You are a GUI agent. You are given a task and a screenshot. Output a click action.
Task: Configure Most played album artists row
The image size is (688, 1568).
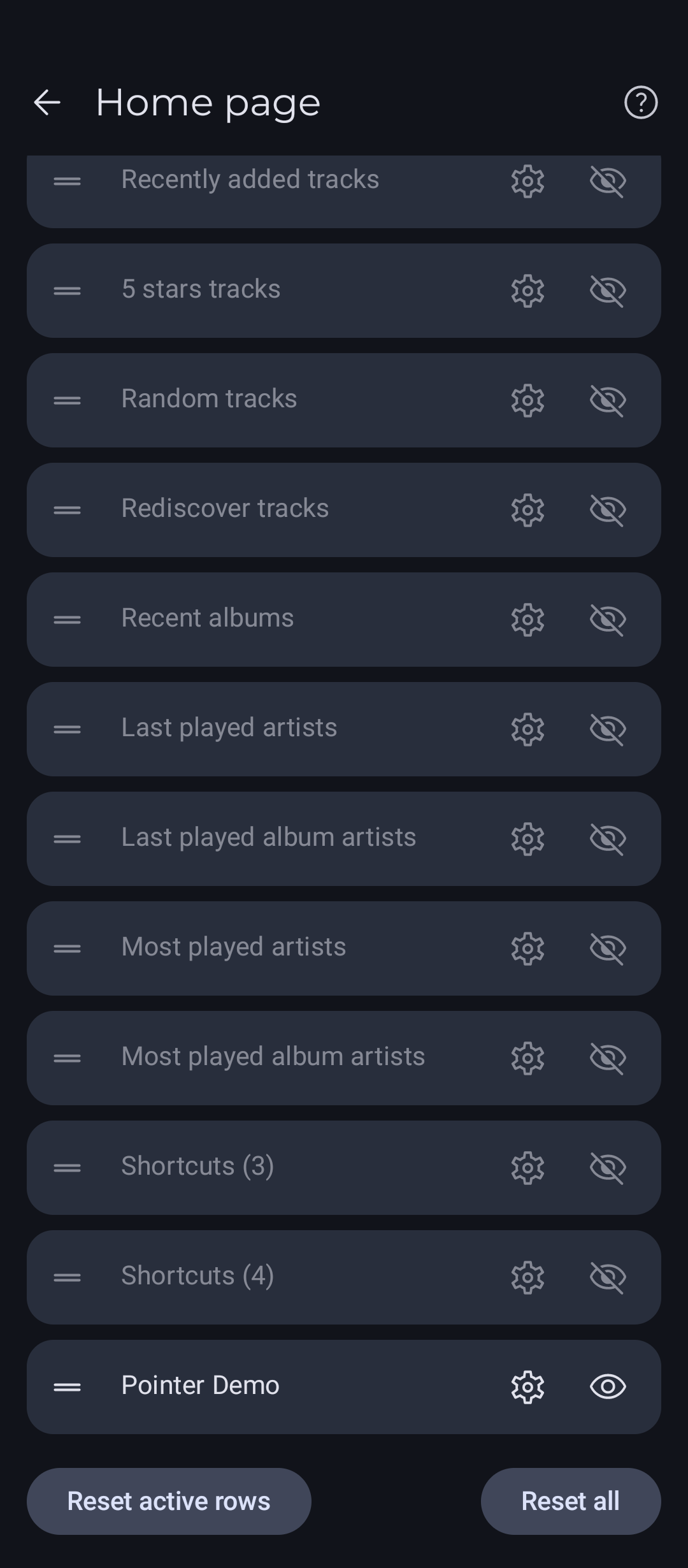[527, 1058]
